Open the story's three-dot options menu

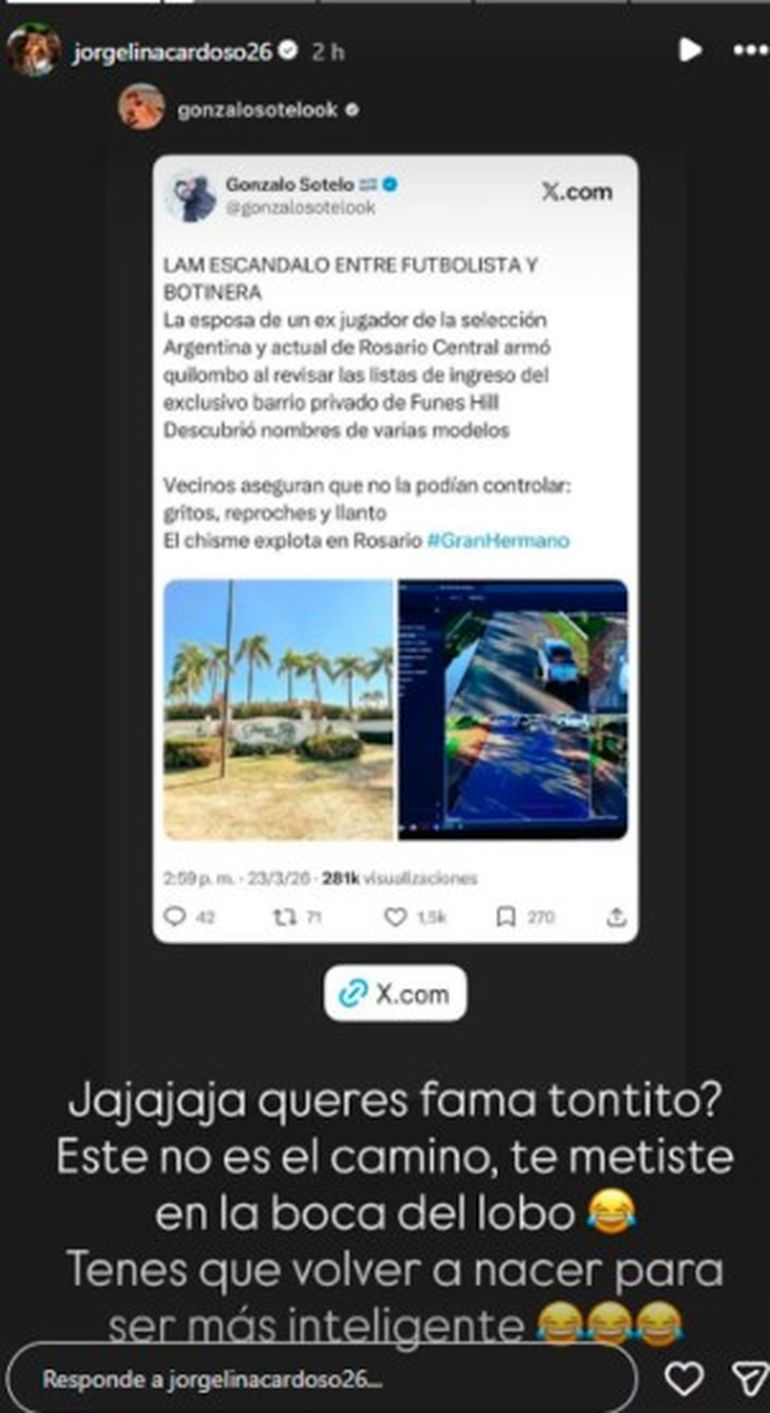(x=749, y=50)
